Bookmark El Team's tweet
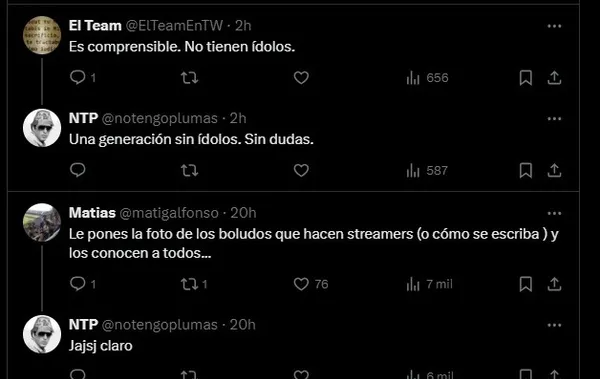600x379 pixels. [x=526, y=78]
